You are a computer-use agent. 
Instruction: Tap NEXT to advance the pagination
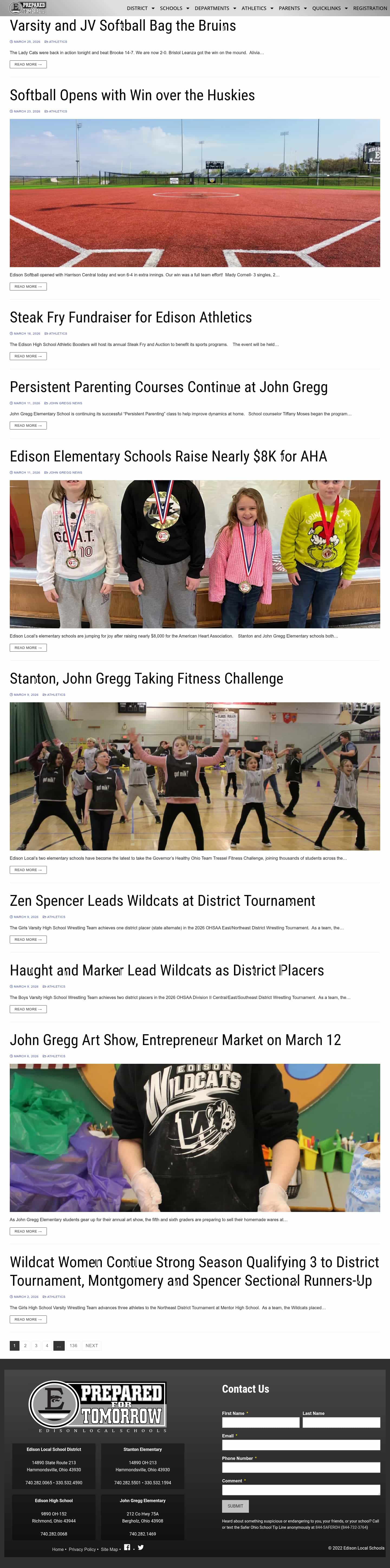92,1345
